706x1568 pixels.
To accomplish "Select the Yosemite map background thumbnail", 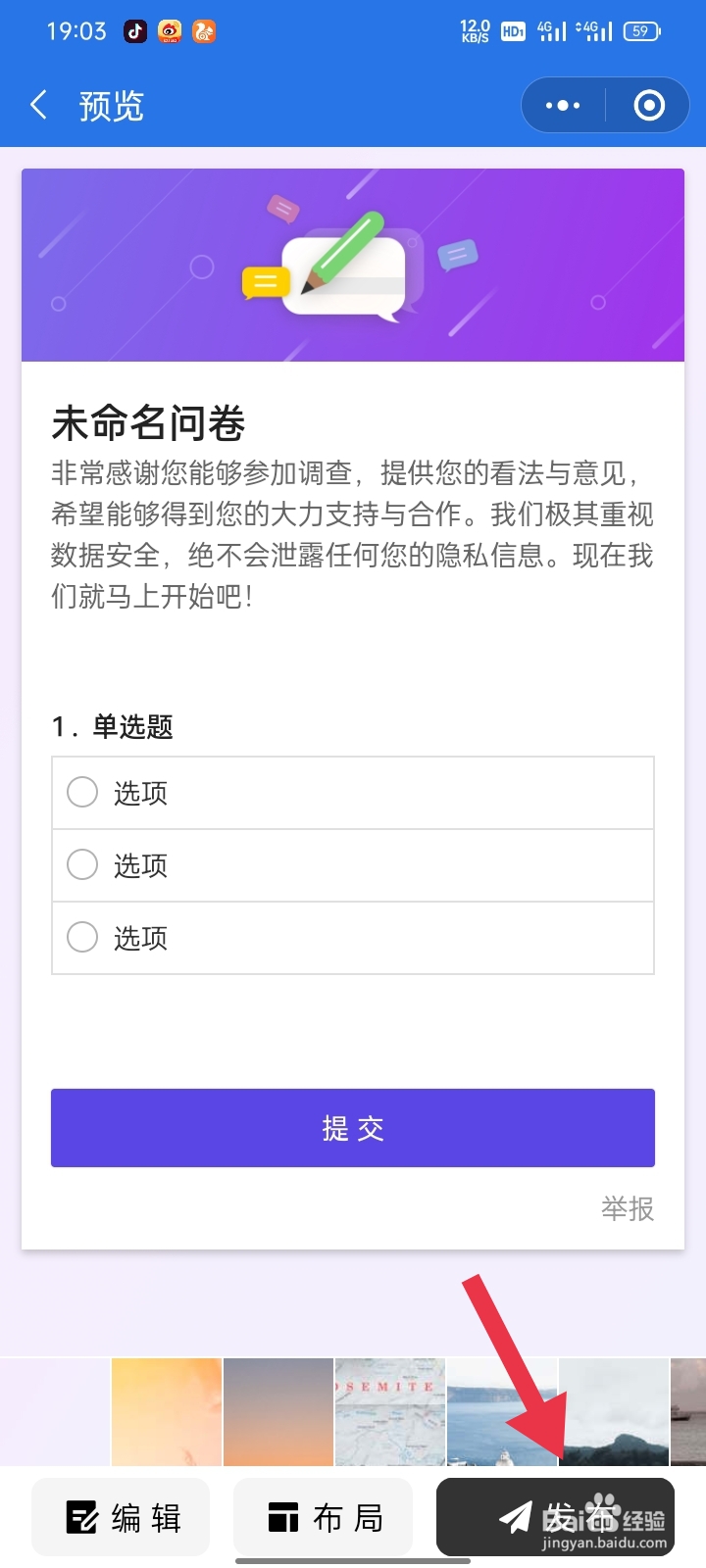I will tap(389, 1411).
